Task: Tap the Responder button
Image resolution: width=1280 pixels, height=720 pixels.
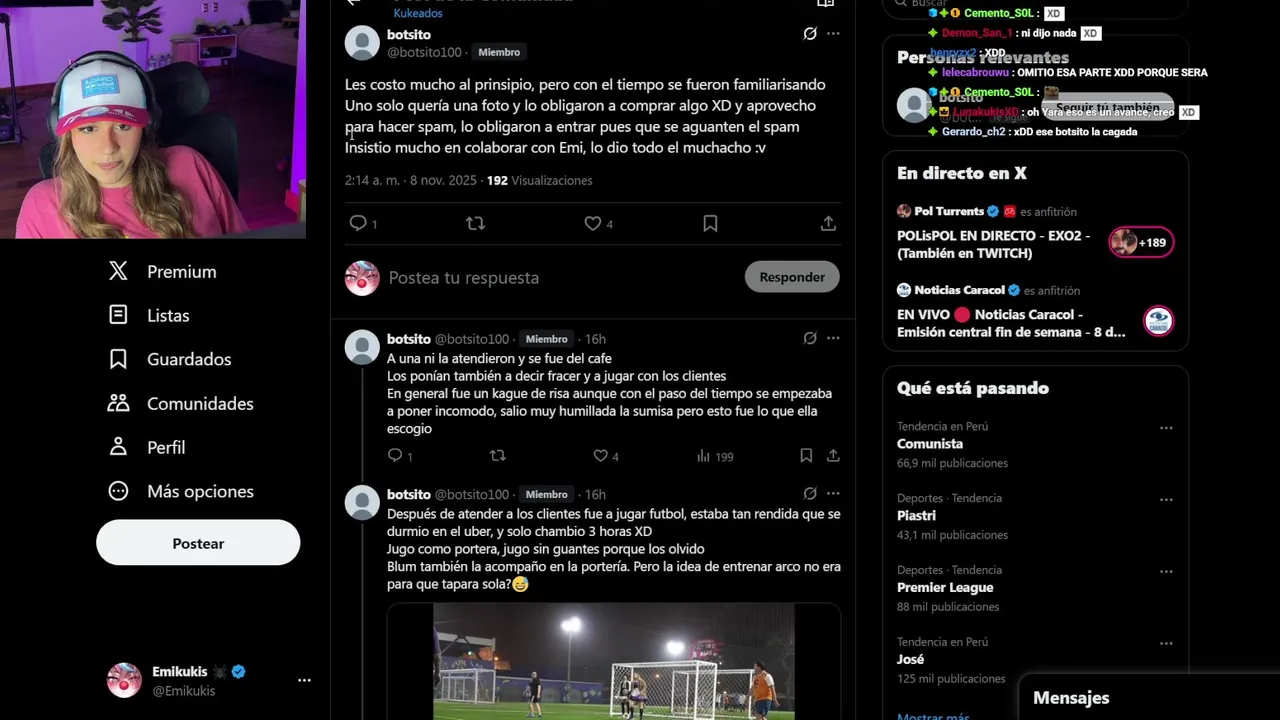Action: point(791,277)
